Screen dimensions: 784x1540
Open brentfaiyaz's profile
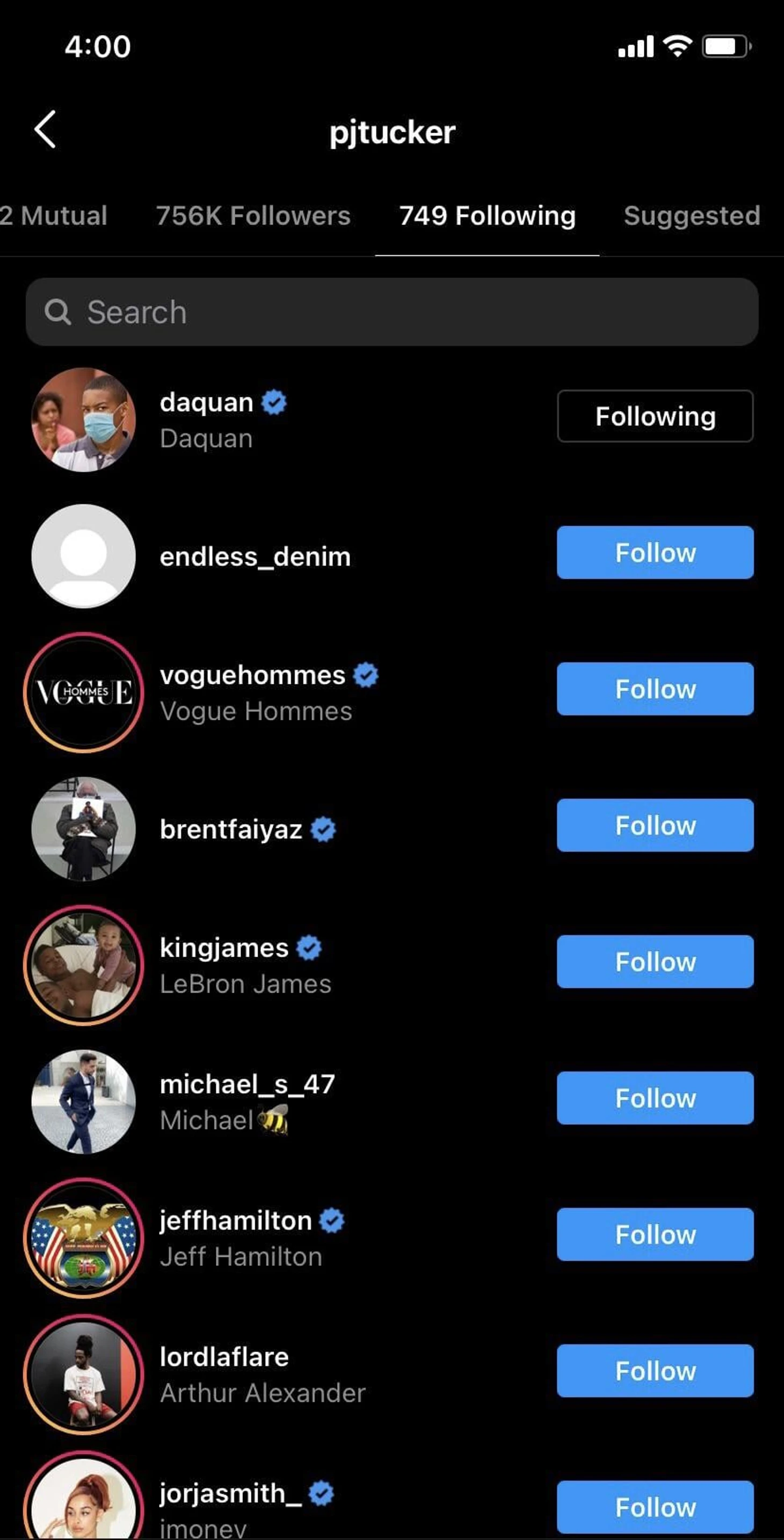pyautogui.click(x=231, y=830)
